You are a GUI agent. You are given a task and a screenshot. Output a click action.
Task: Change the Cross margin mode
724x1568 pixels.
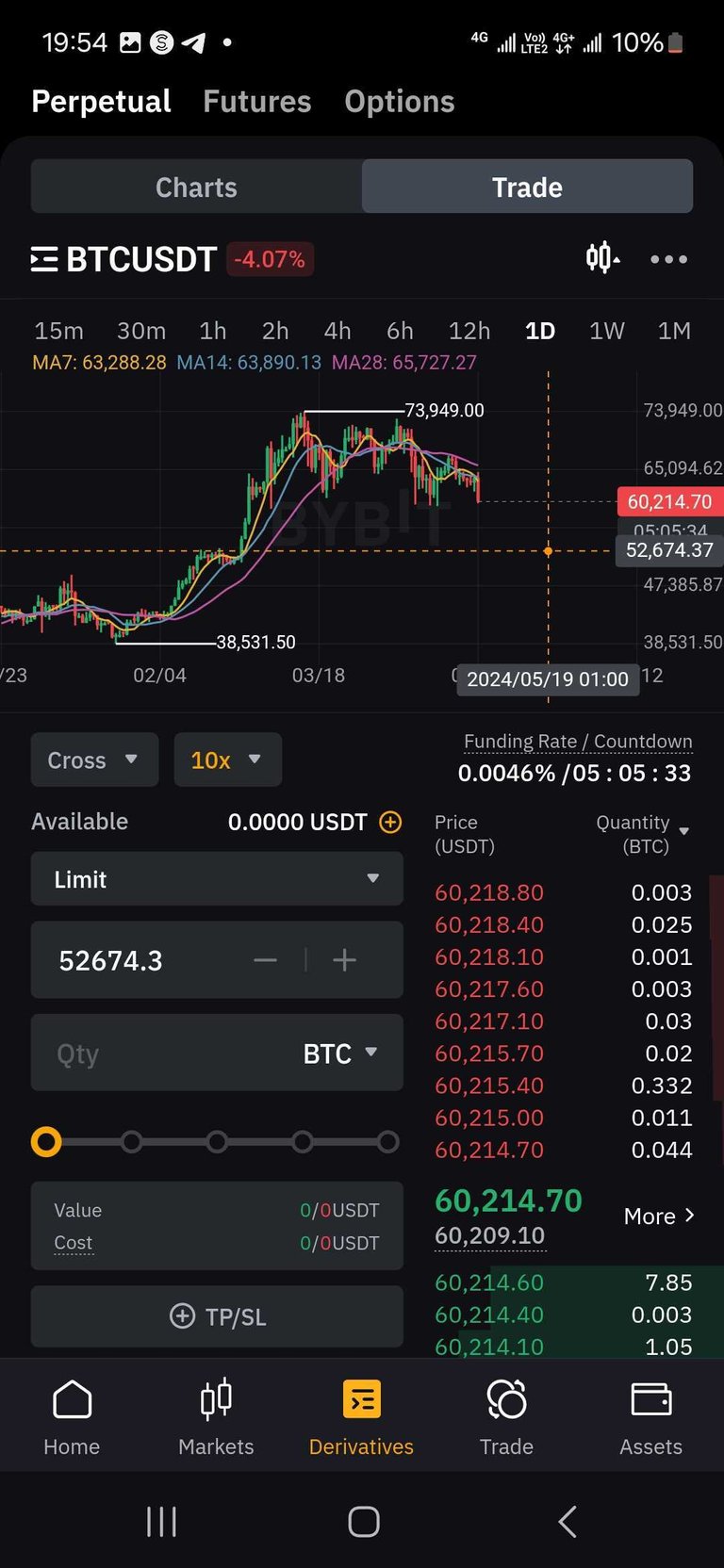tap(93, 759)
